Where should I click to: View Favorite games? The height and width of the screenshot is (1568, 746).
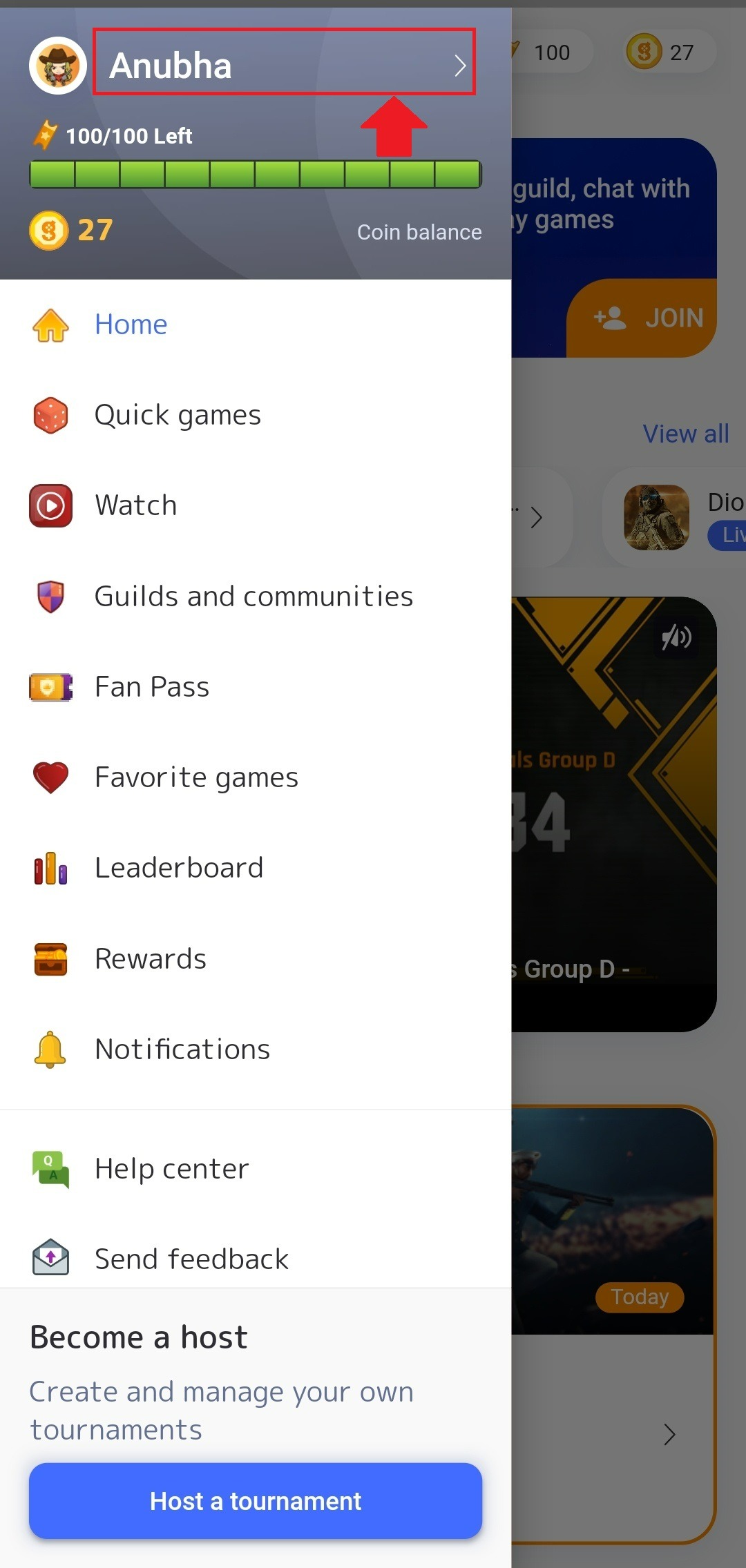pyautogui.click(x=196, y=777)
